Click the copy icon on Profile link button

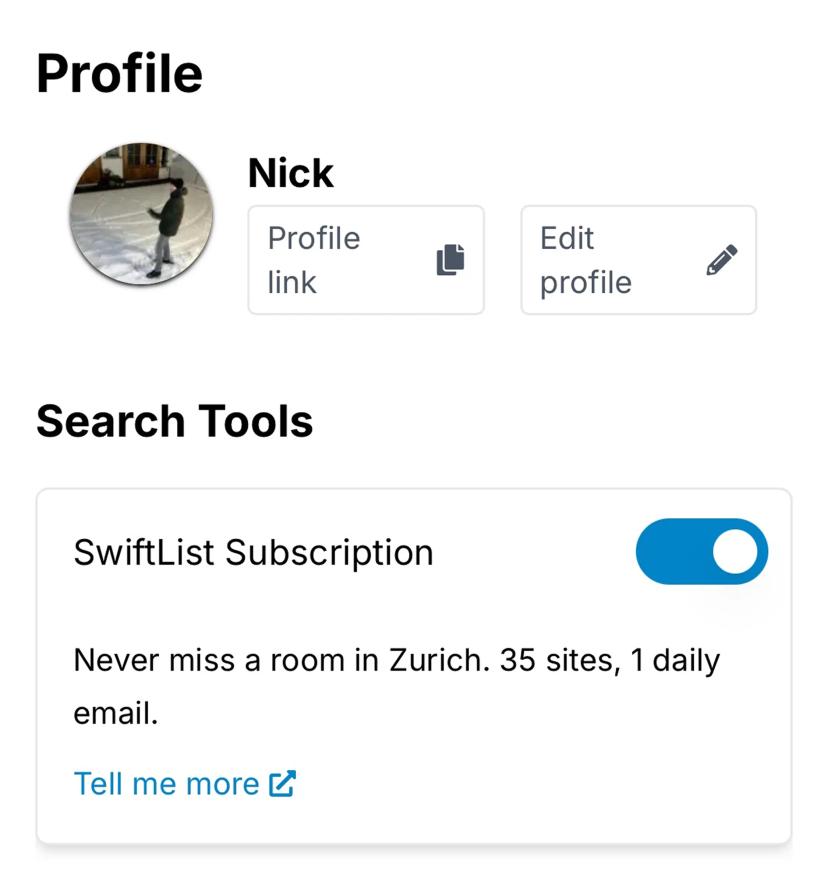click(x=451, y=258)
